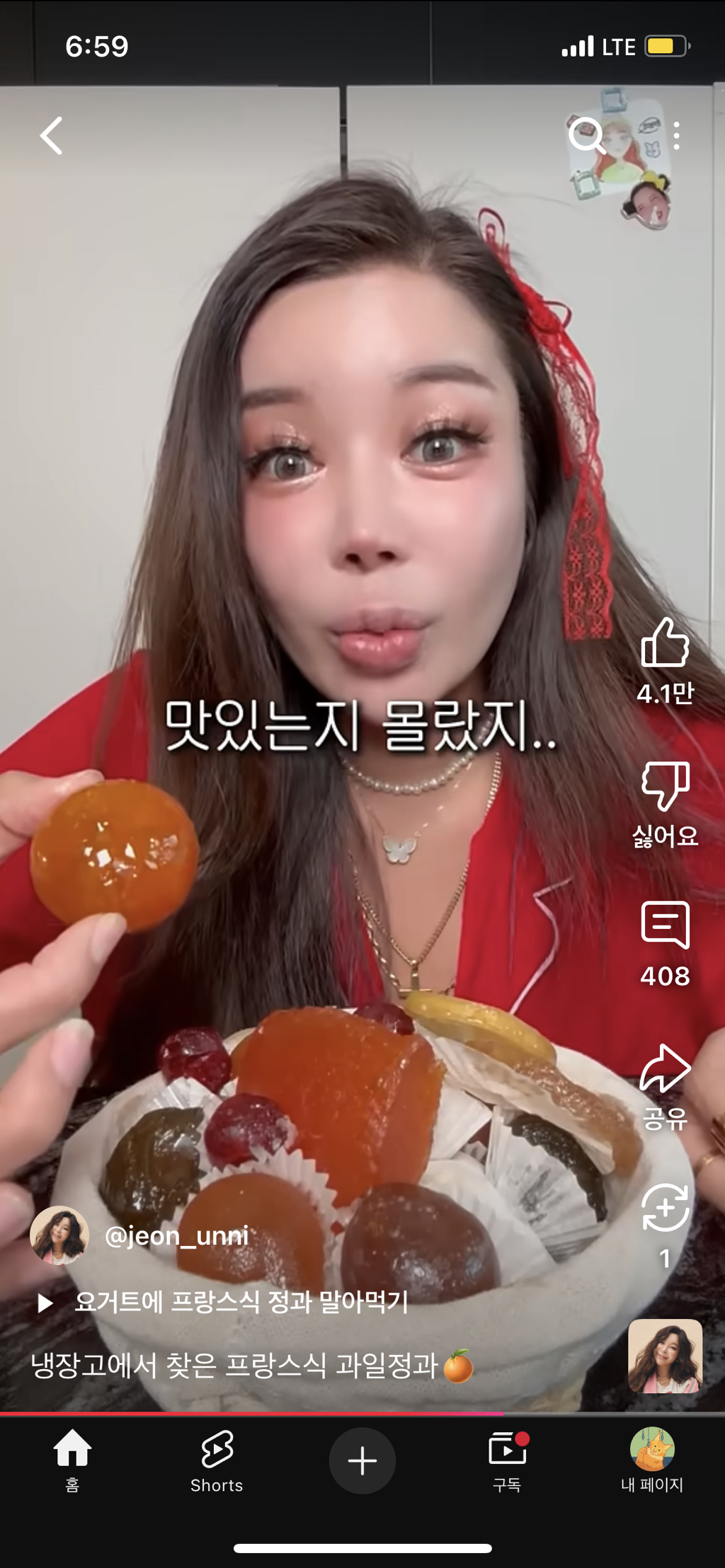Viewport: 725px width, 1568px height.
Task: Go to 내 페이지 profile tab
Action: (x=652, y=1460)
